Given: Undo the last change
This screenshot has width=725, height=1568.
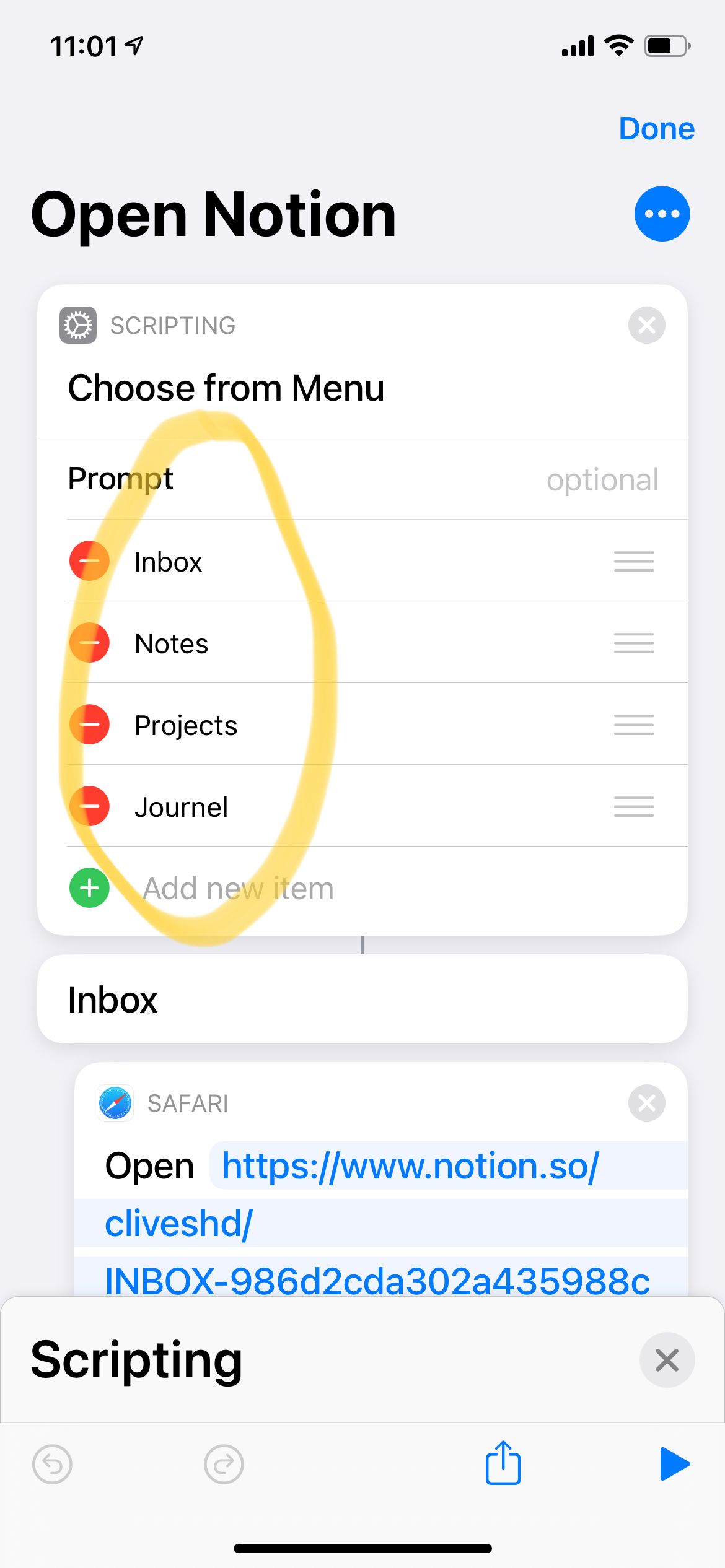Looking at the screenshot, I should (52, 1465).
